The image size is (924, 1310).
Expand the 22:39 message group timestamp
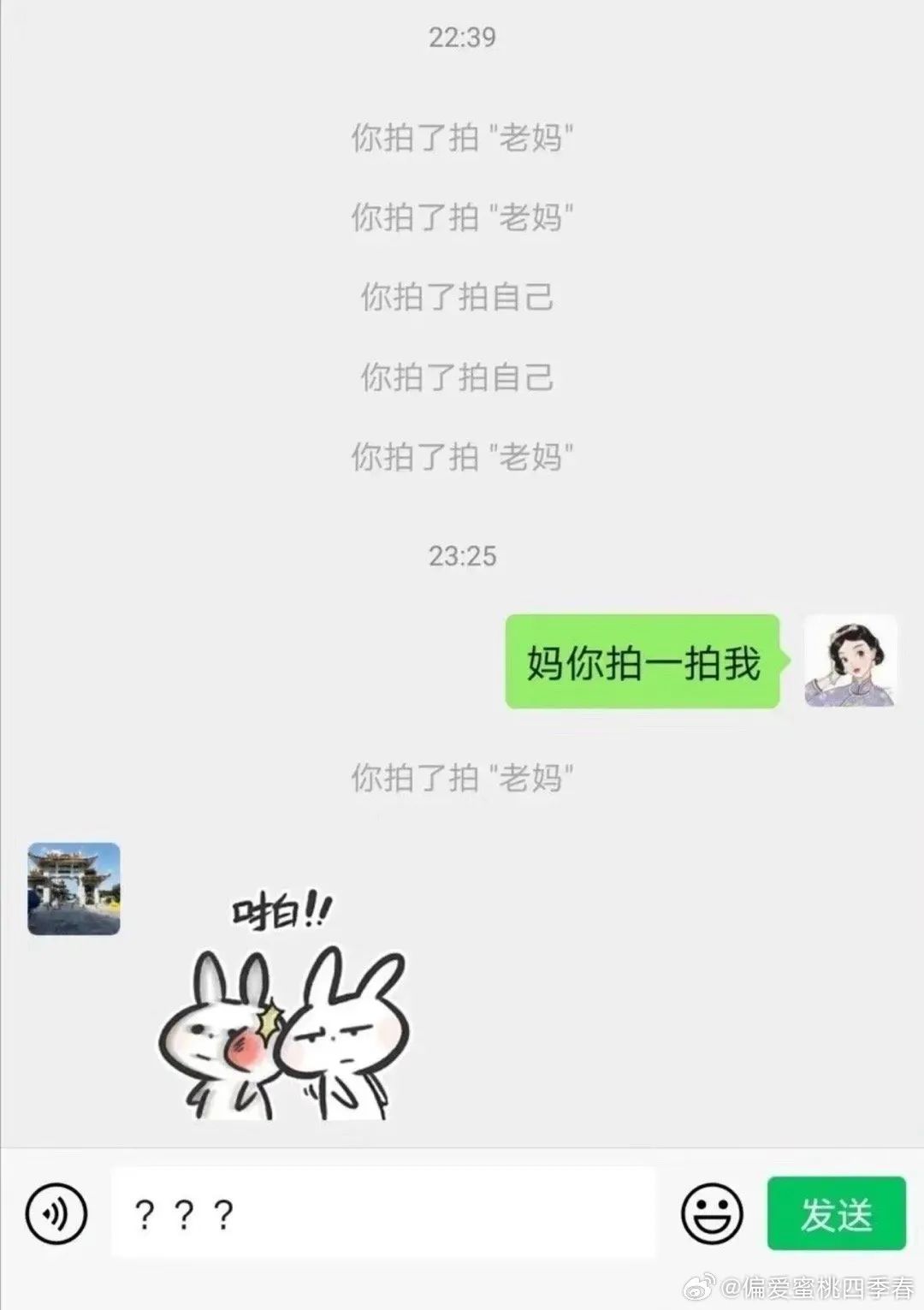[462, 37]
